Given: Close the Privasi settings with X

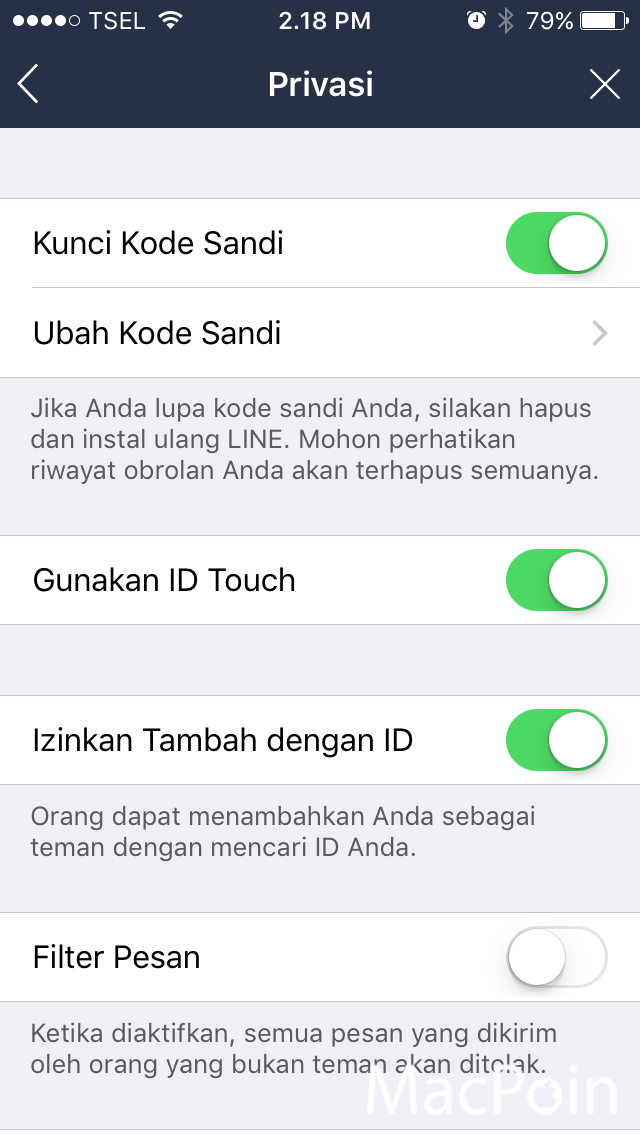Looking at the screenshot, I should 604,84.
